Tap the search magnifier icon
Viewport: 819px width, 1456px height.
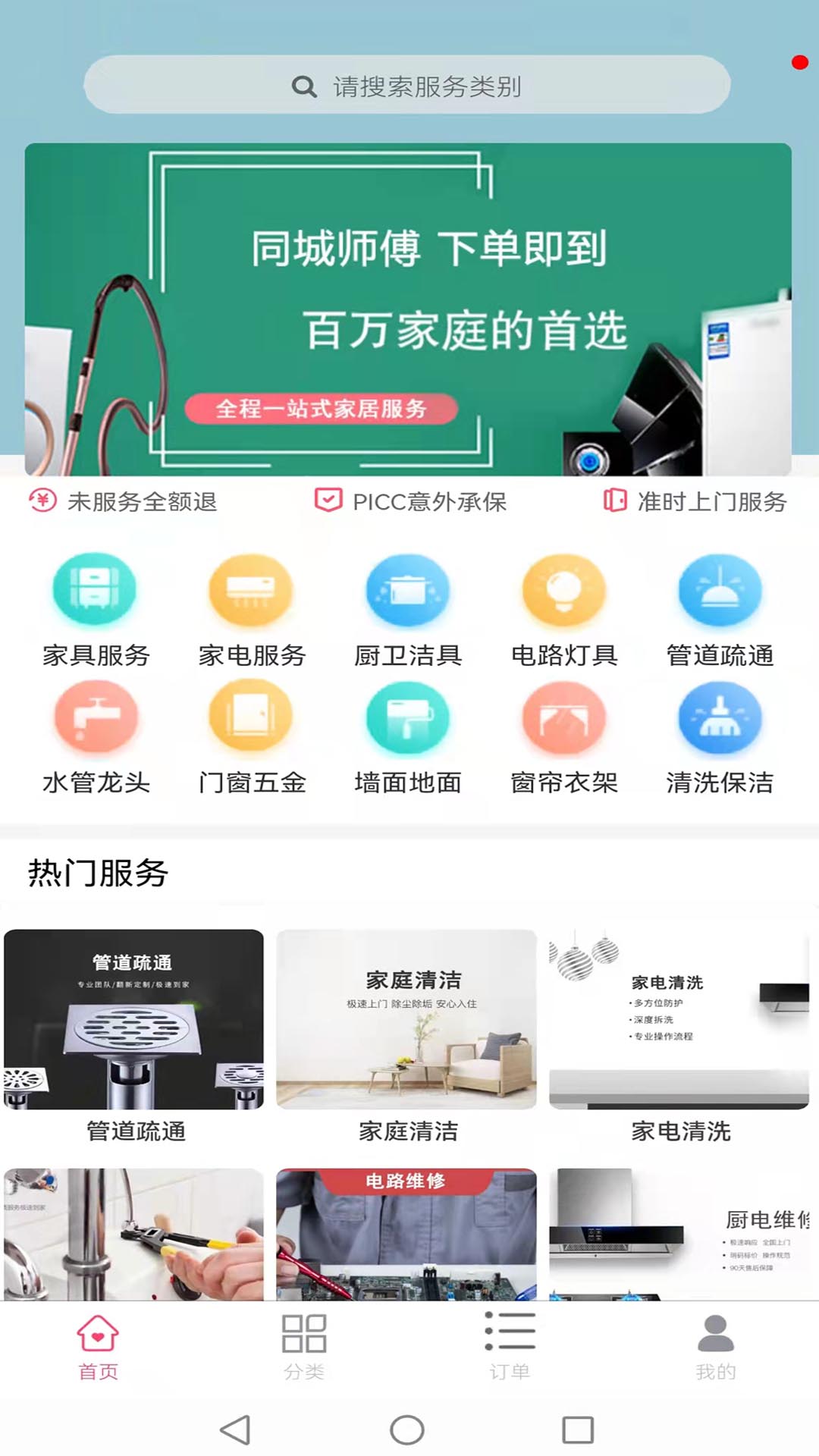pos(303,86)
